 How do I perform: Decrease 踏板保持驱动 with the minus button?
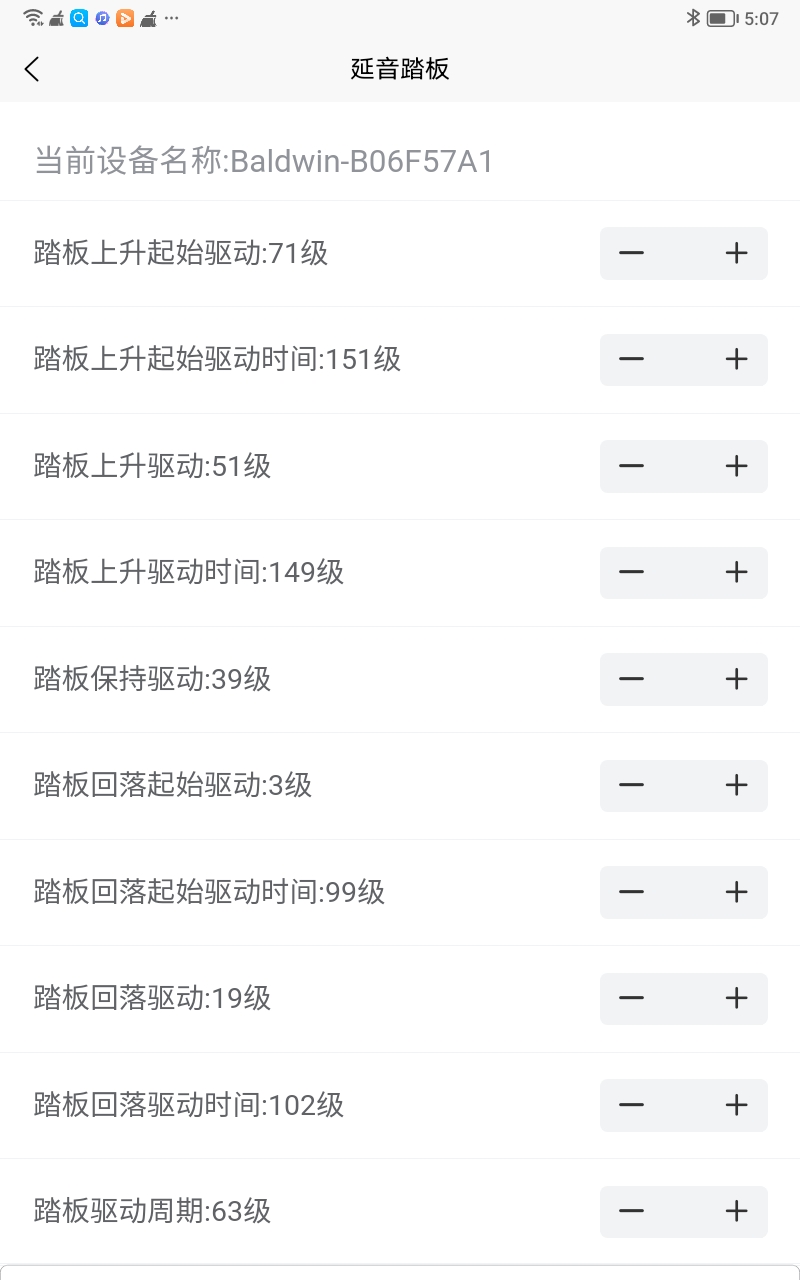(x=631, y=679)
